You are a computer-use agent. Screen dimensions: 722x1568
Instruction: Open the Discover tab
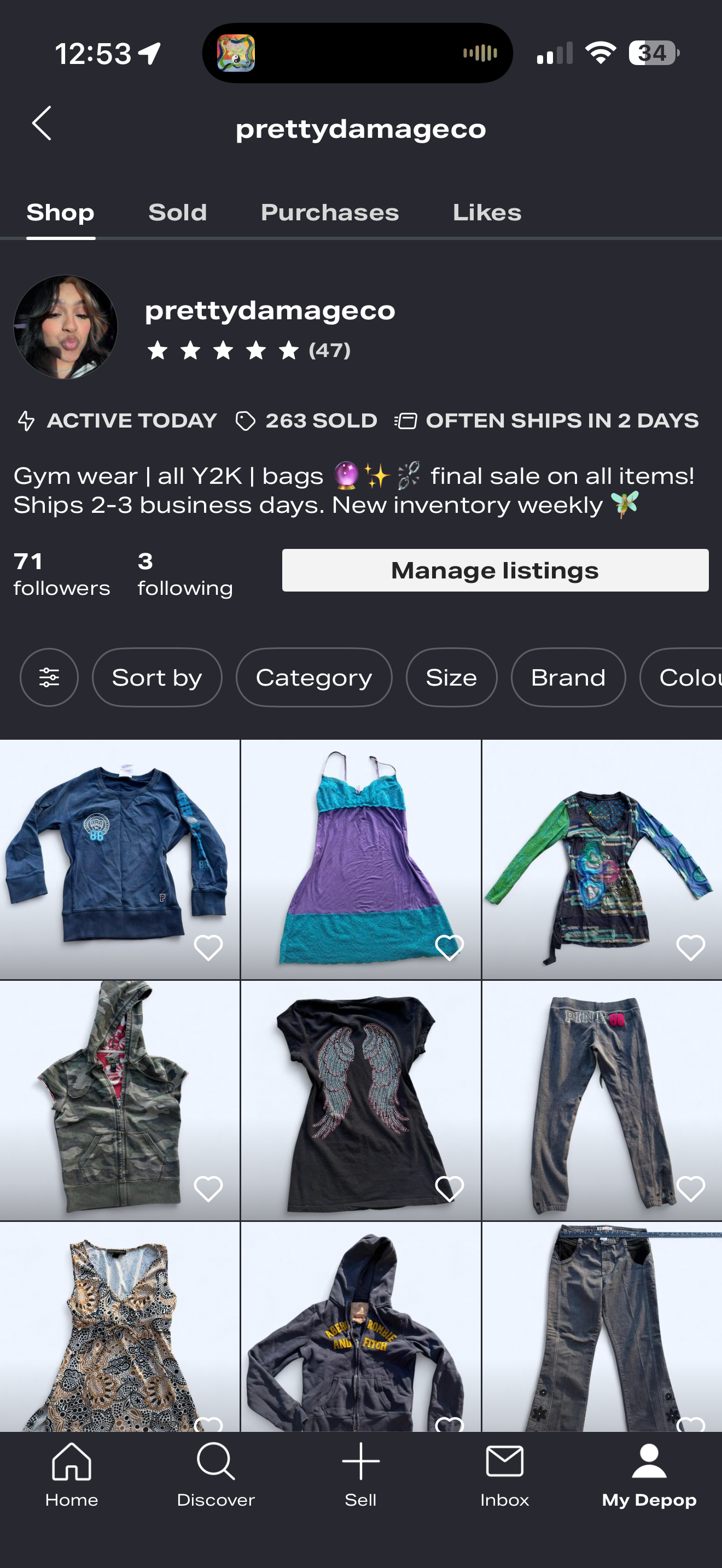pyautogui.click(x=216, y=1473)
